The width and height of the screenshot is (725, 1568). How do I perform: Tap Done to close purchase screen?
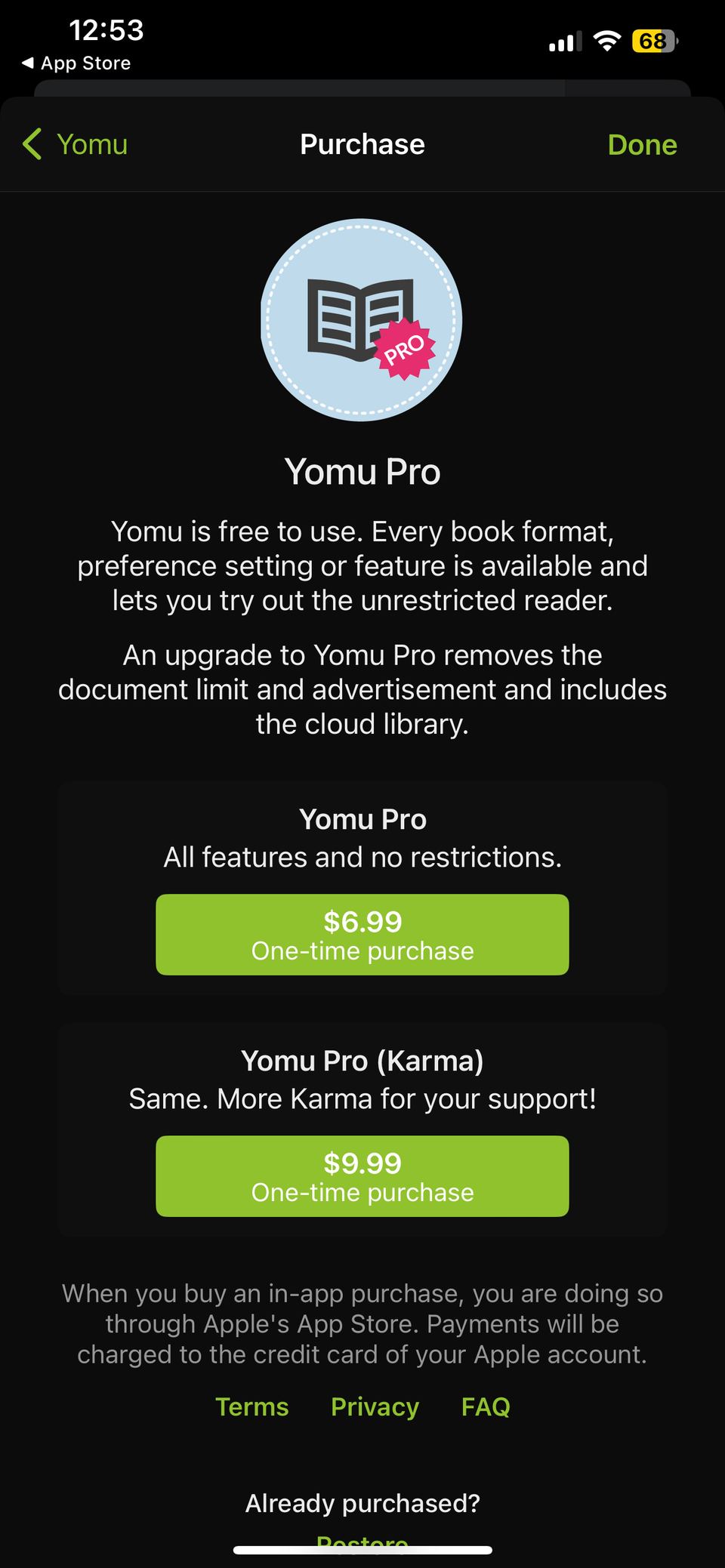642,144
